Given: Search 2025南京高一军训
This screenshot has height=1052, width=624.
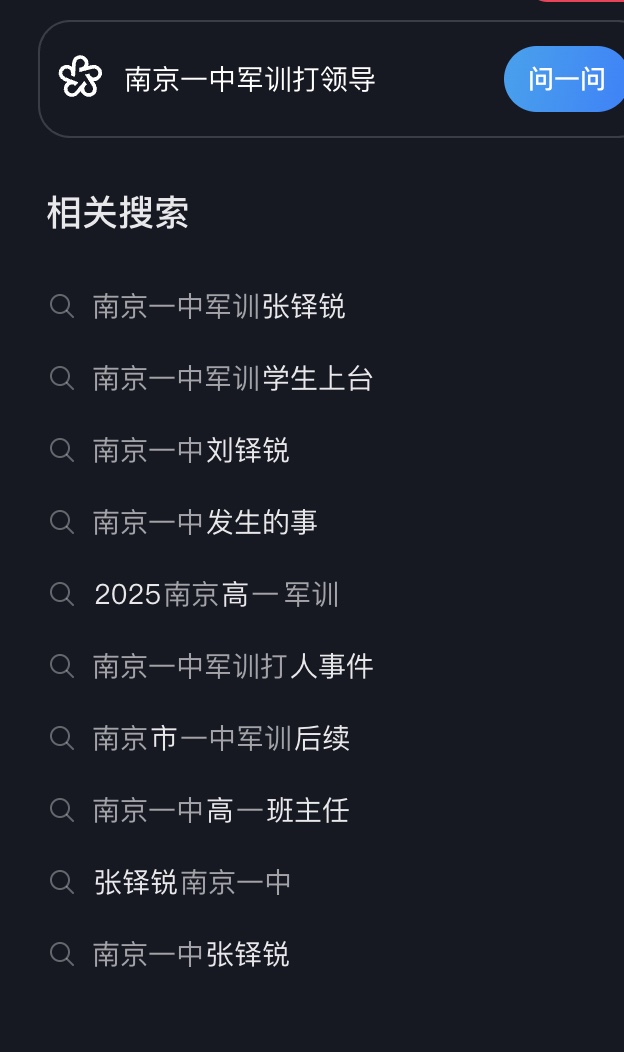Looking at the screenshot, I should tap(216, 594).
